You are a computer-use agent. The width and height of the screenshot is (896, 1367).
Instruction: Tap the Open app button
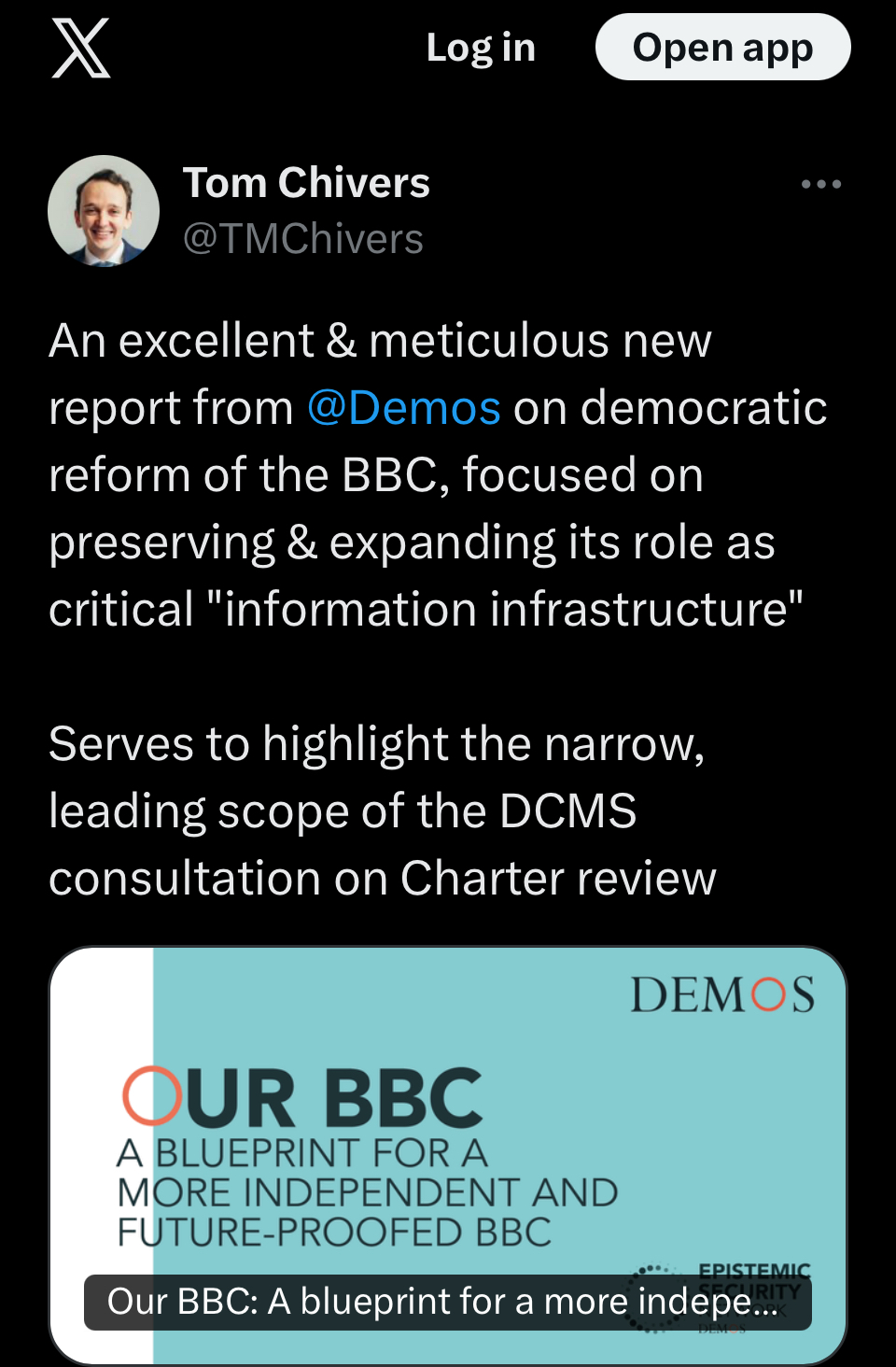722,48
